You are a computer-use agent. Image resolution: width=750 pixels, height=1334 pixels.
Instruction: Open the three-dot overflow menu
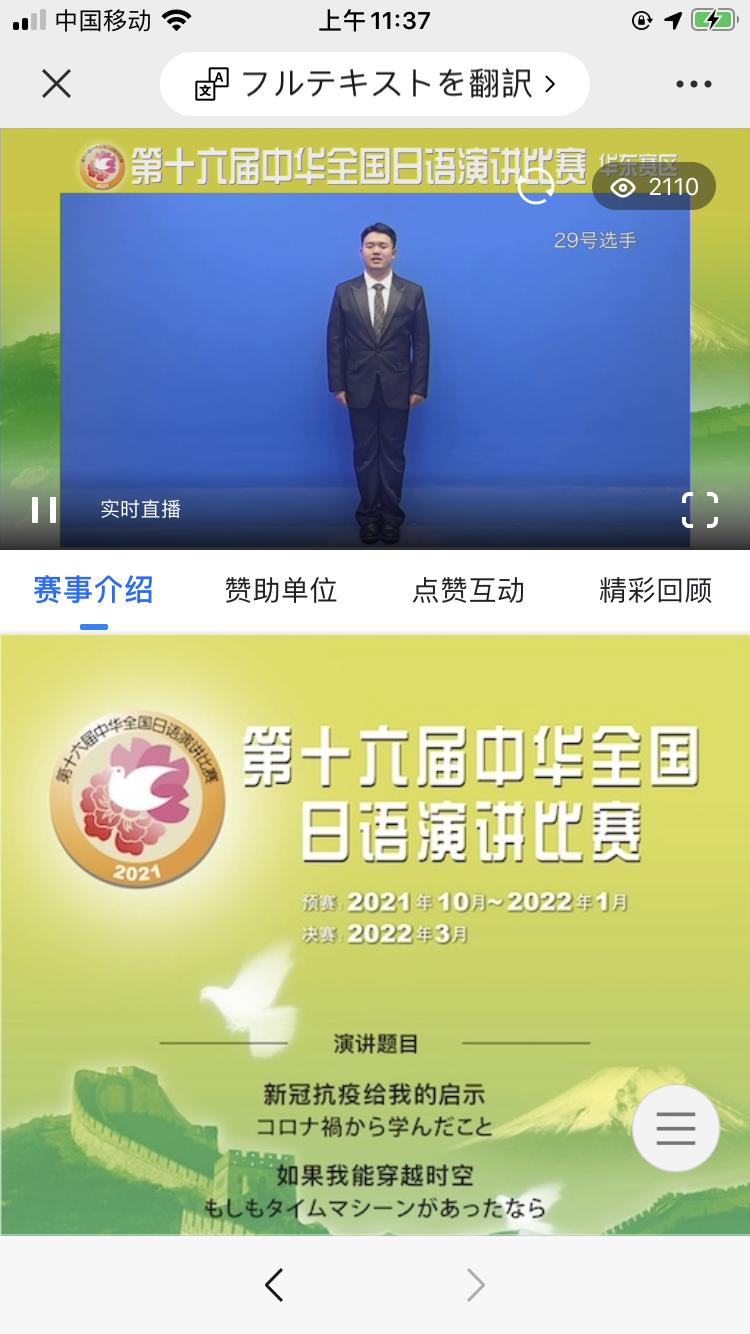693,84
